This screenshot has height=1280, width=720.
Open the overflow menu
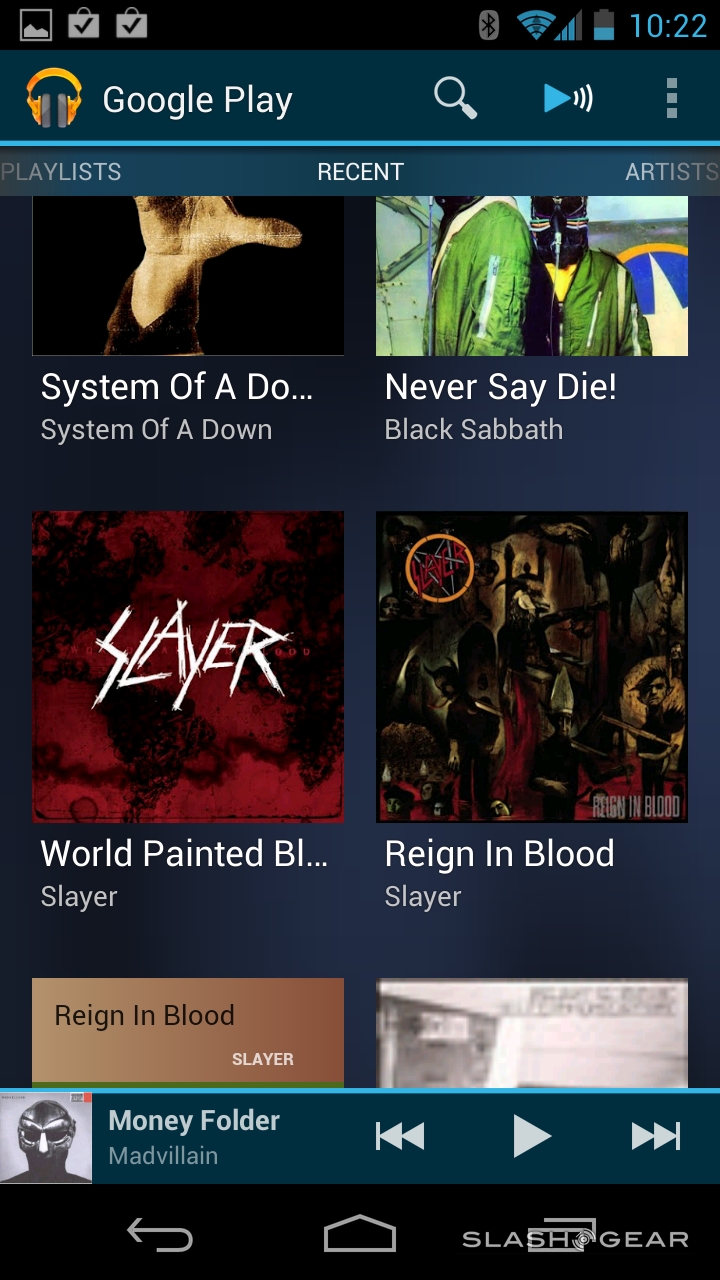[x=671, y=98]
